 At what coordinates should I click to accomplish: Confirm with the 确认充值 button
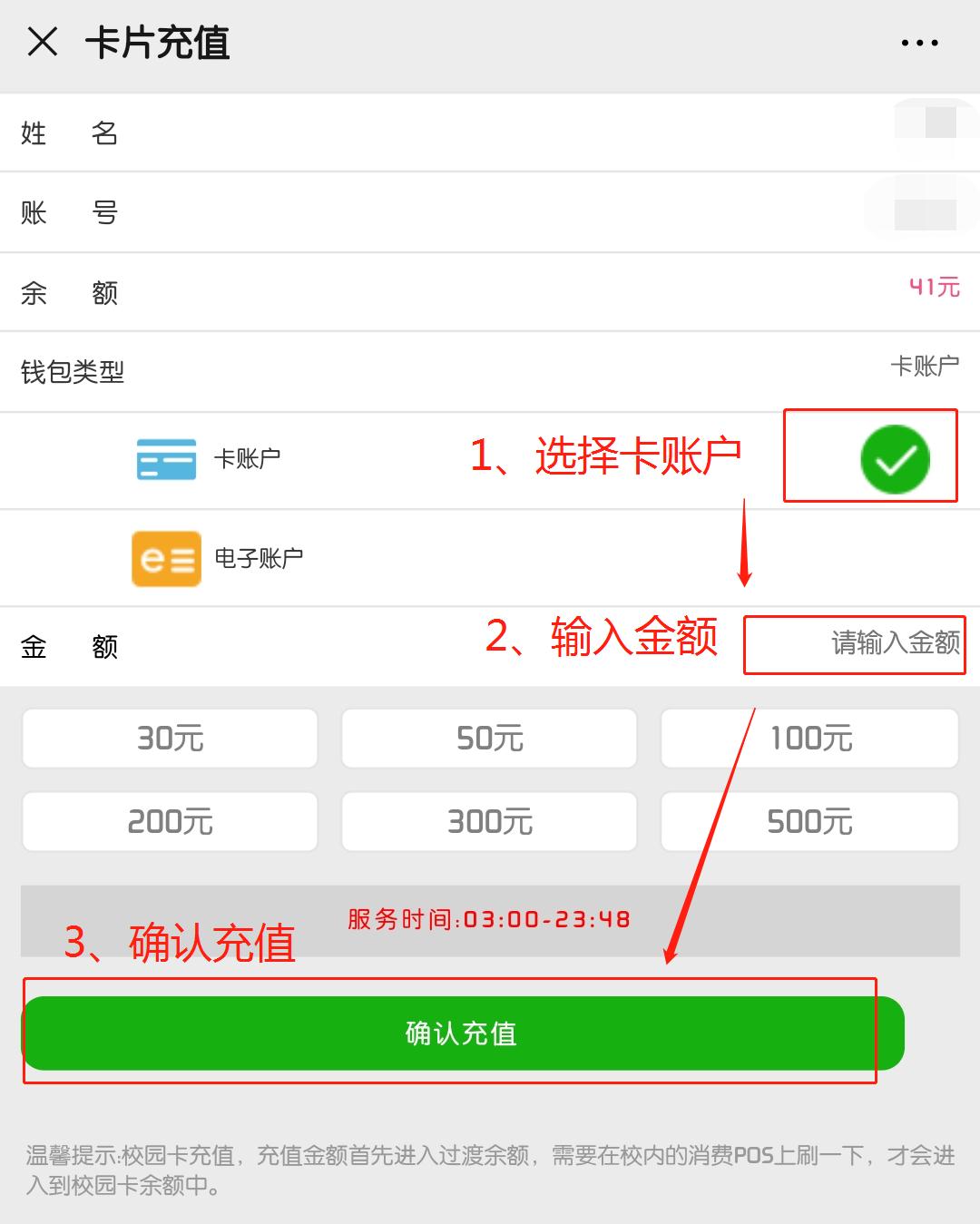pyautogui.click(x=462, y=1033)
